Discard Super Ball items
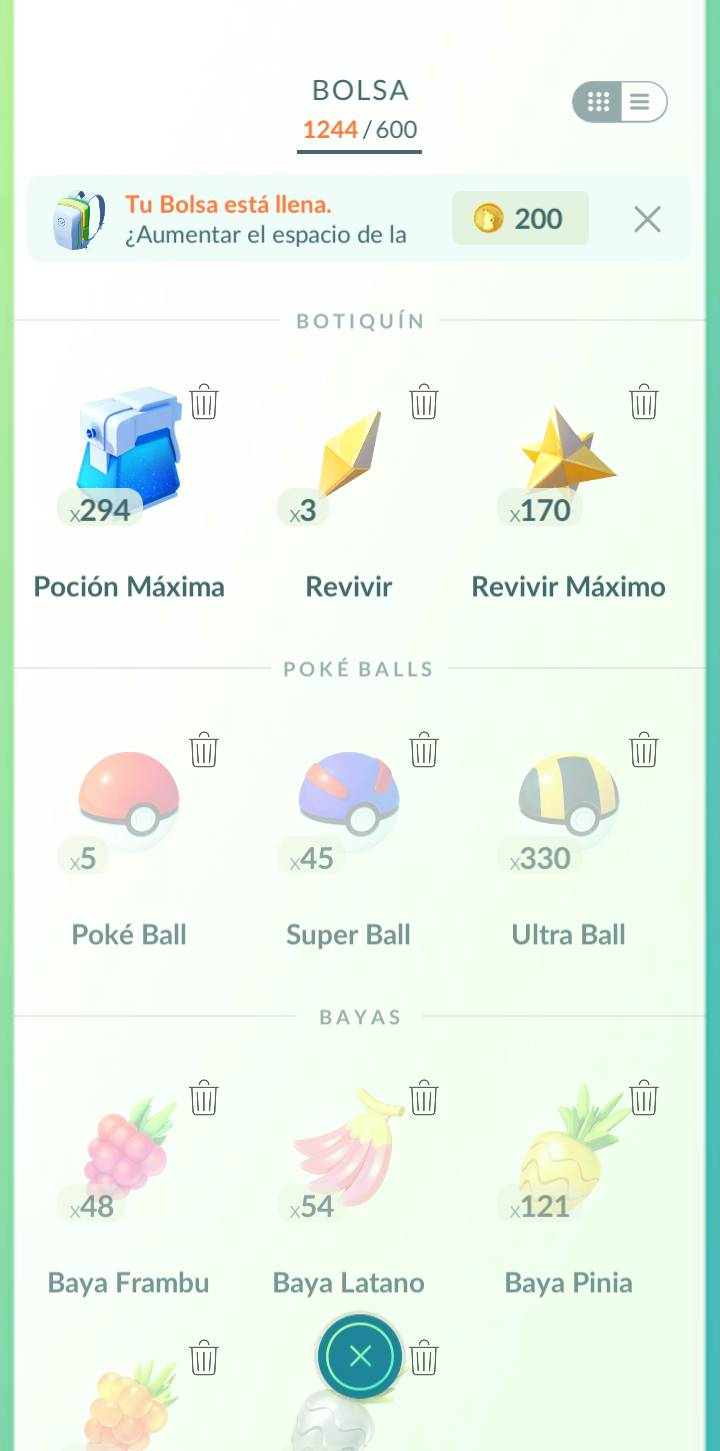 point(424,750)
